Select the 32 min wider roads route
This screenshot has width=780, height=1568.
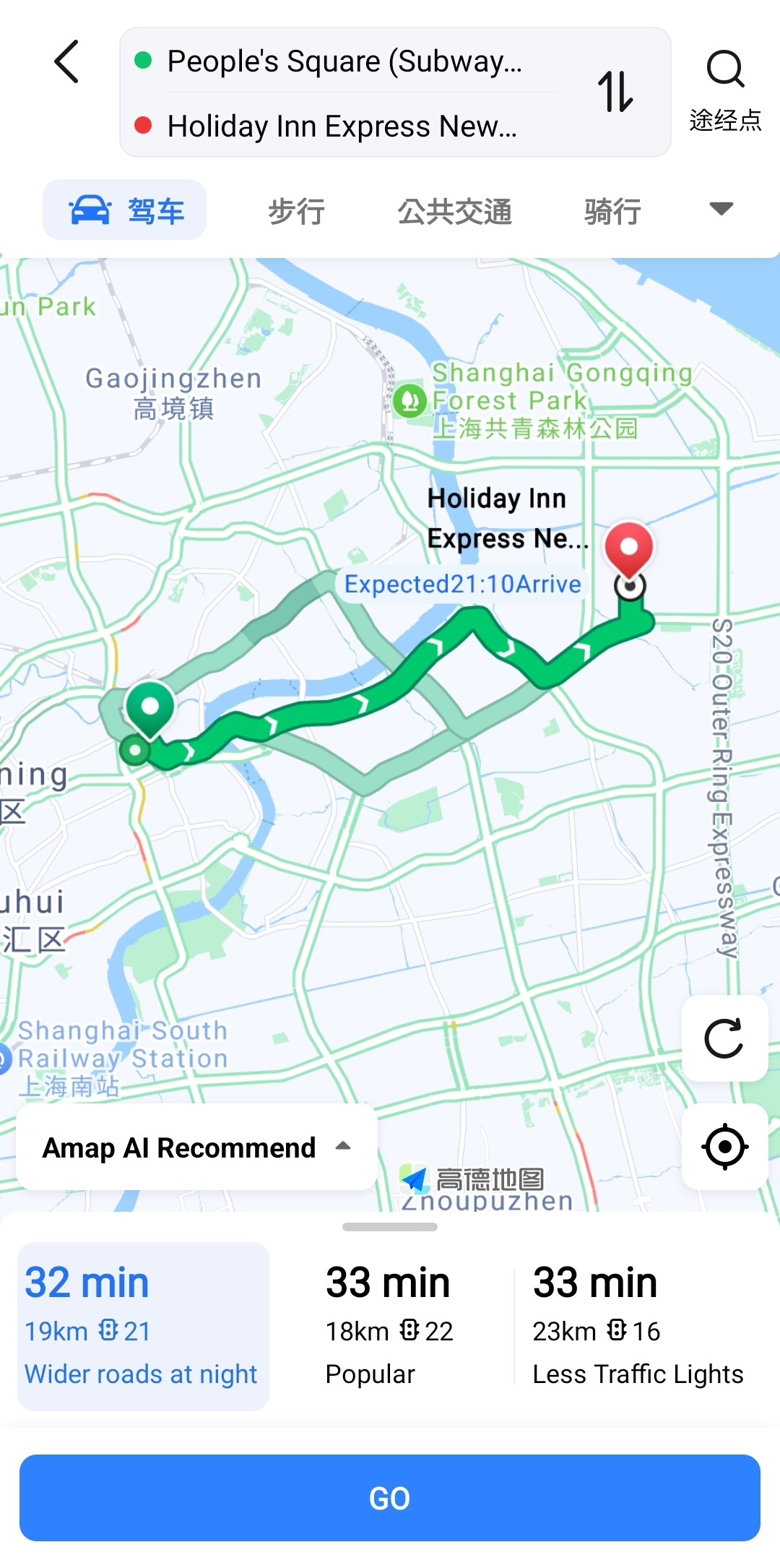coord(143,1326)
